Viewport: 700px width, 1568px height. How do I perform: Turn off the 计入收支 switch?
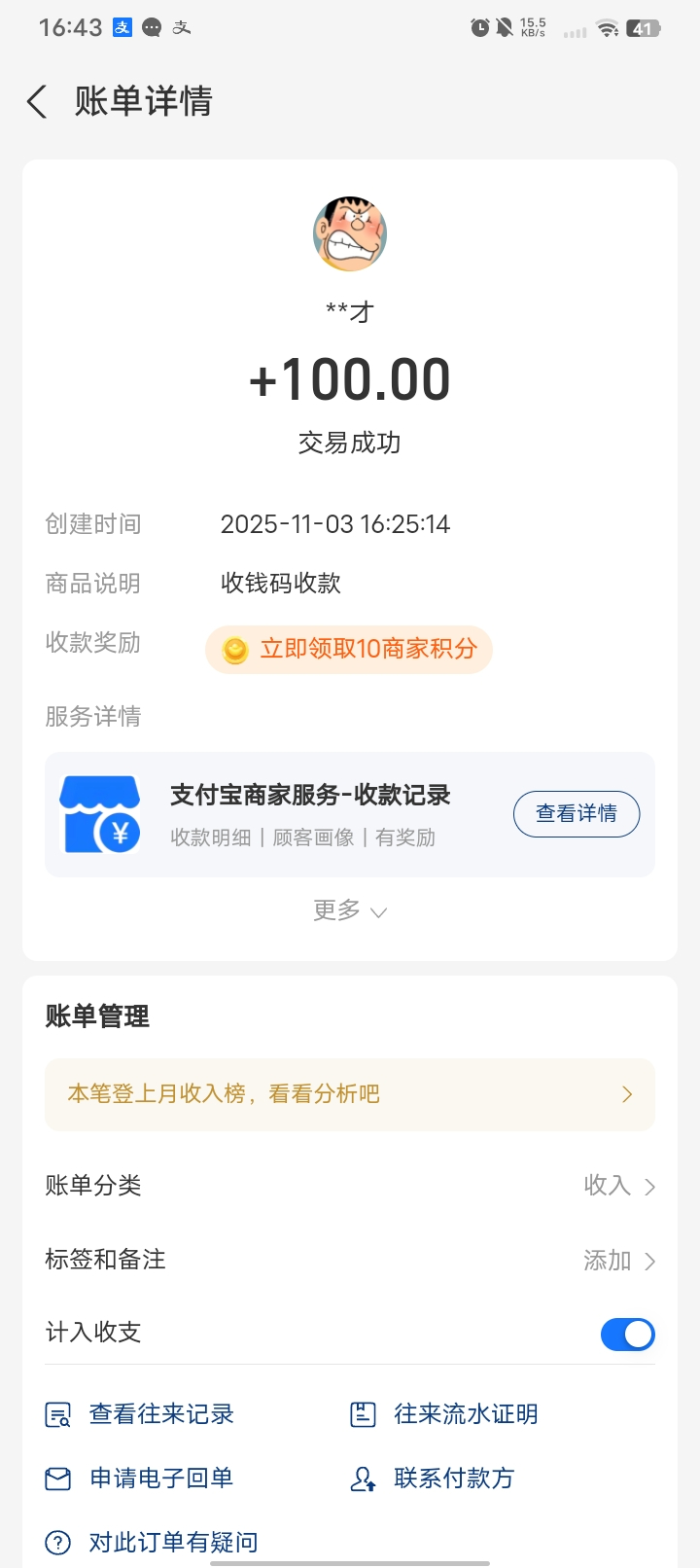[627, 1334]
